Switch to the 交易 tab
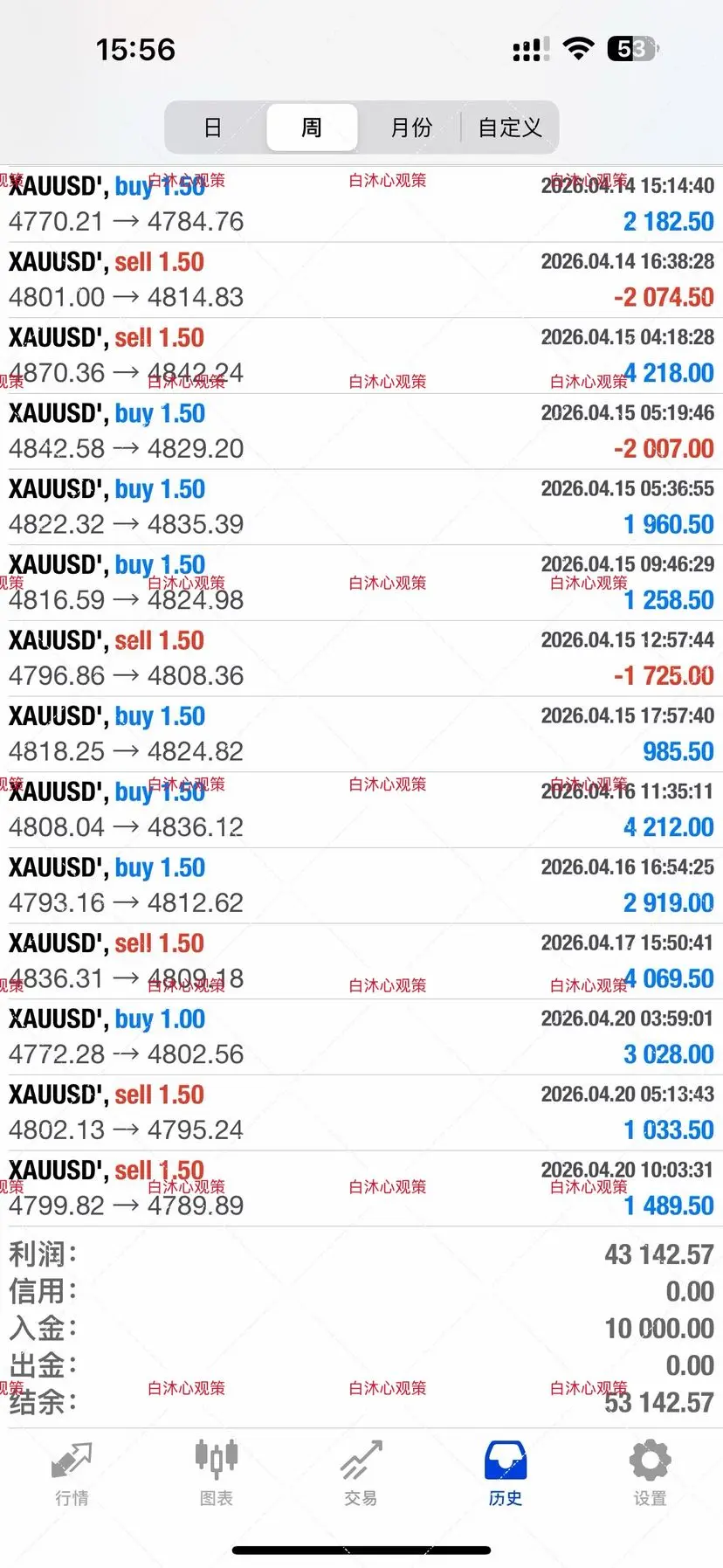Image resolution: width=723 pixels, height=1568 pixels. [361, 1475]
